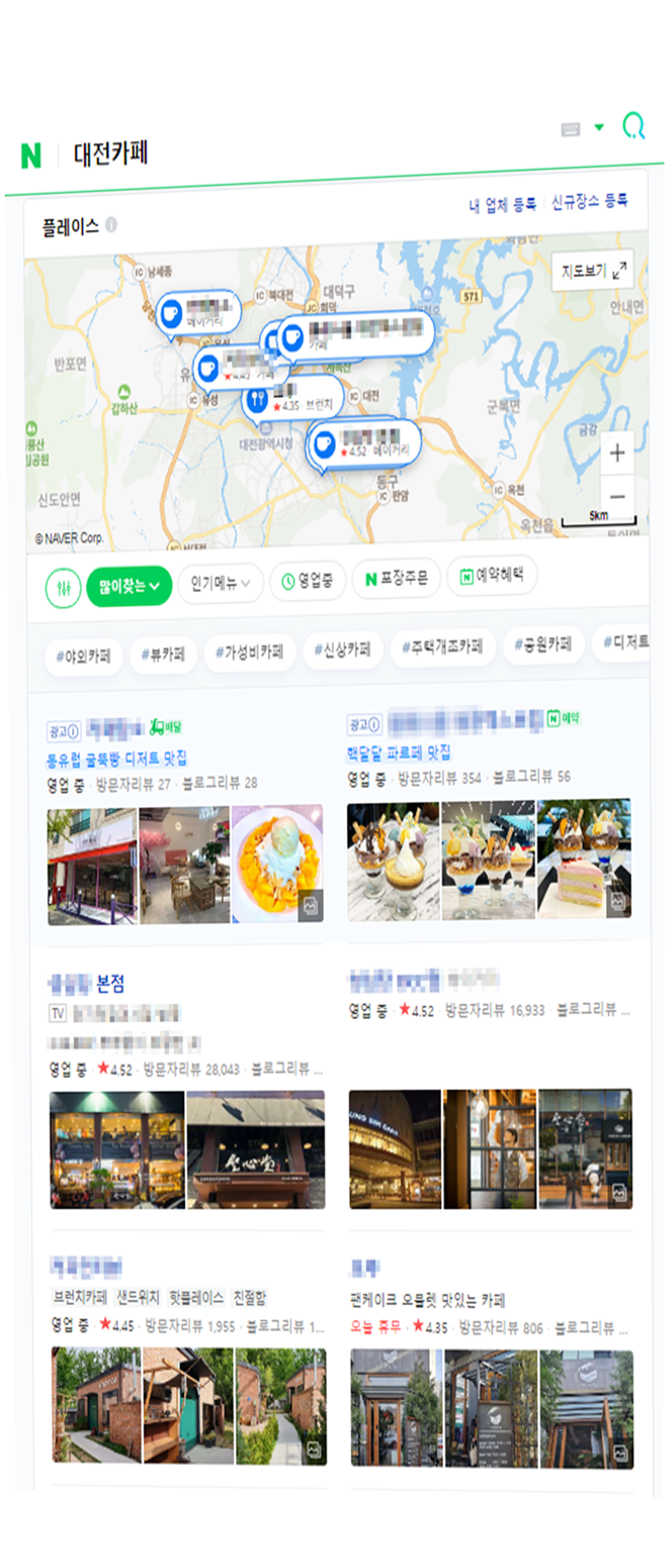The image size is (665, 1568).
Task: Expand the 인기메뉴 dropdown
Action: coord(220,583)
